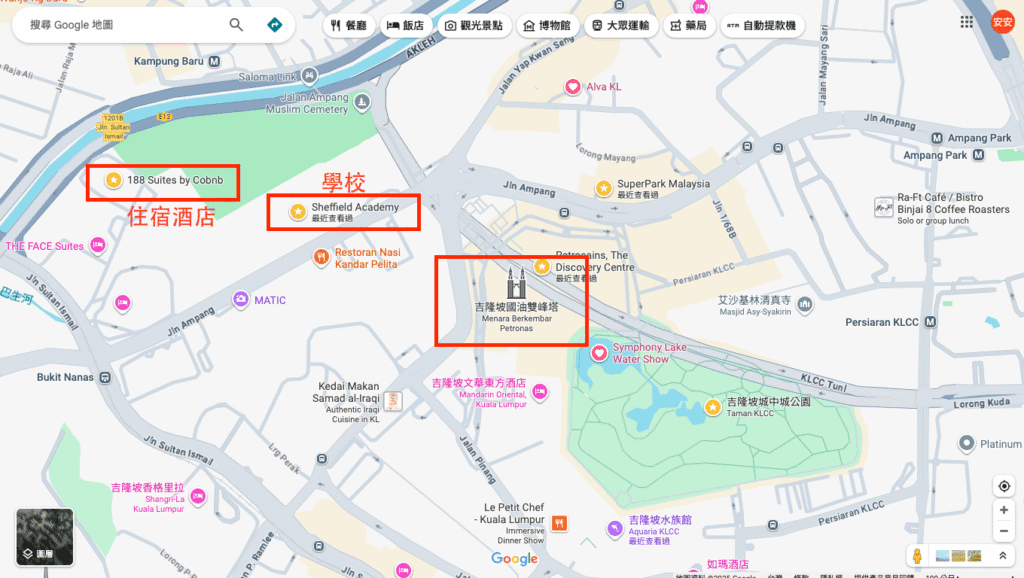Open the Sheffield Academy place pin
The height and width of the screenshot is (578, 1024).
pos(298,211)
